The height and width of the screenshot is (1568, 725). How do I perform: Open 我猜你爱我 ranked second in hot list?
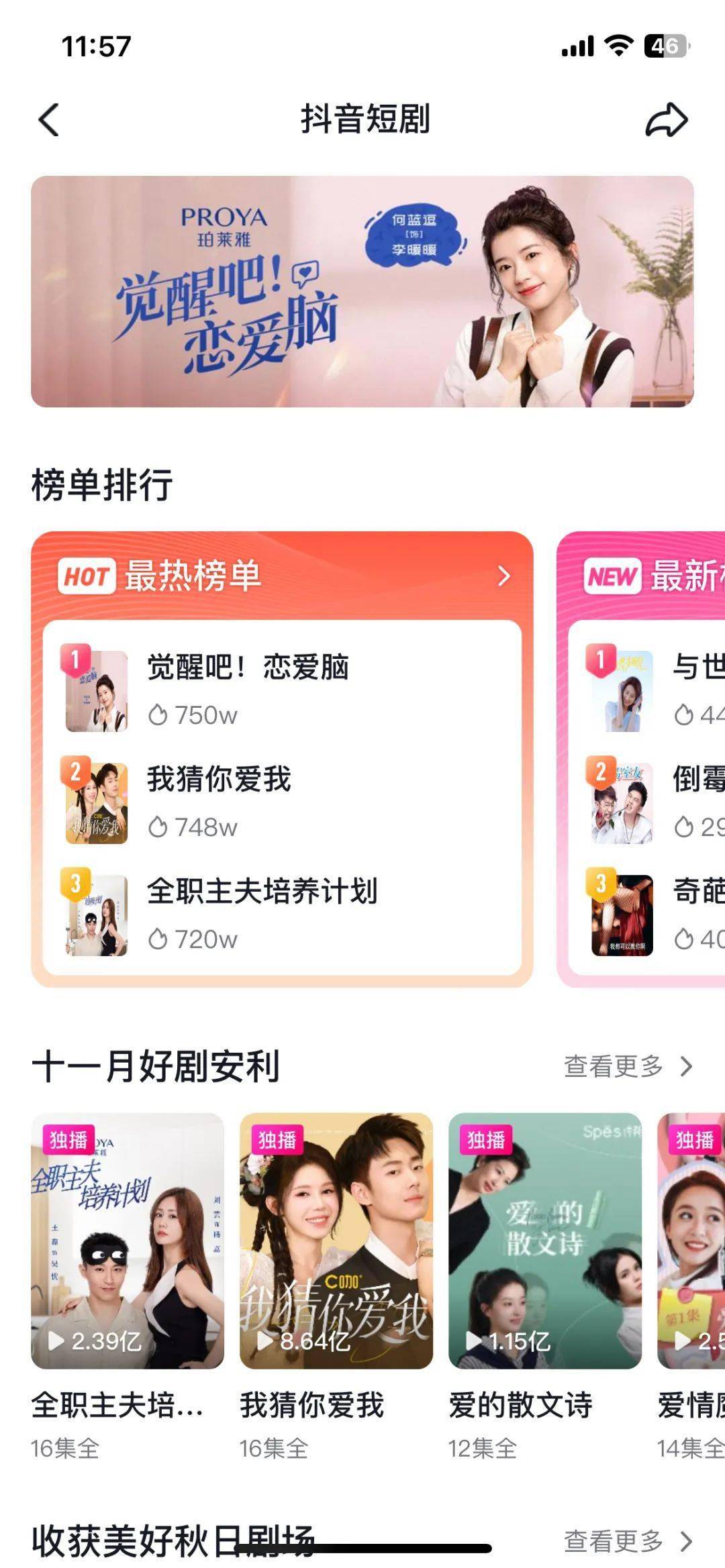click(219, 802)
